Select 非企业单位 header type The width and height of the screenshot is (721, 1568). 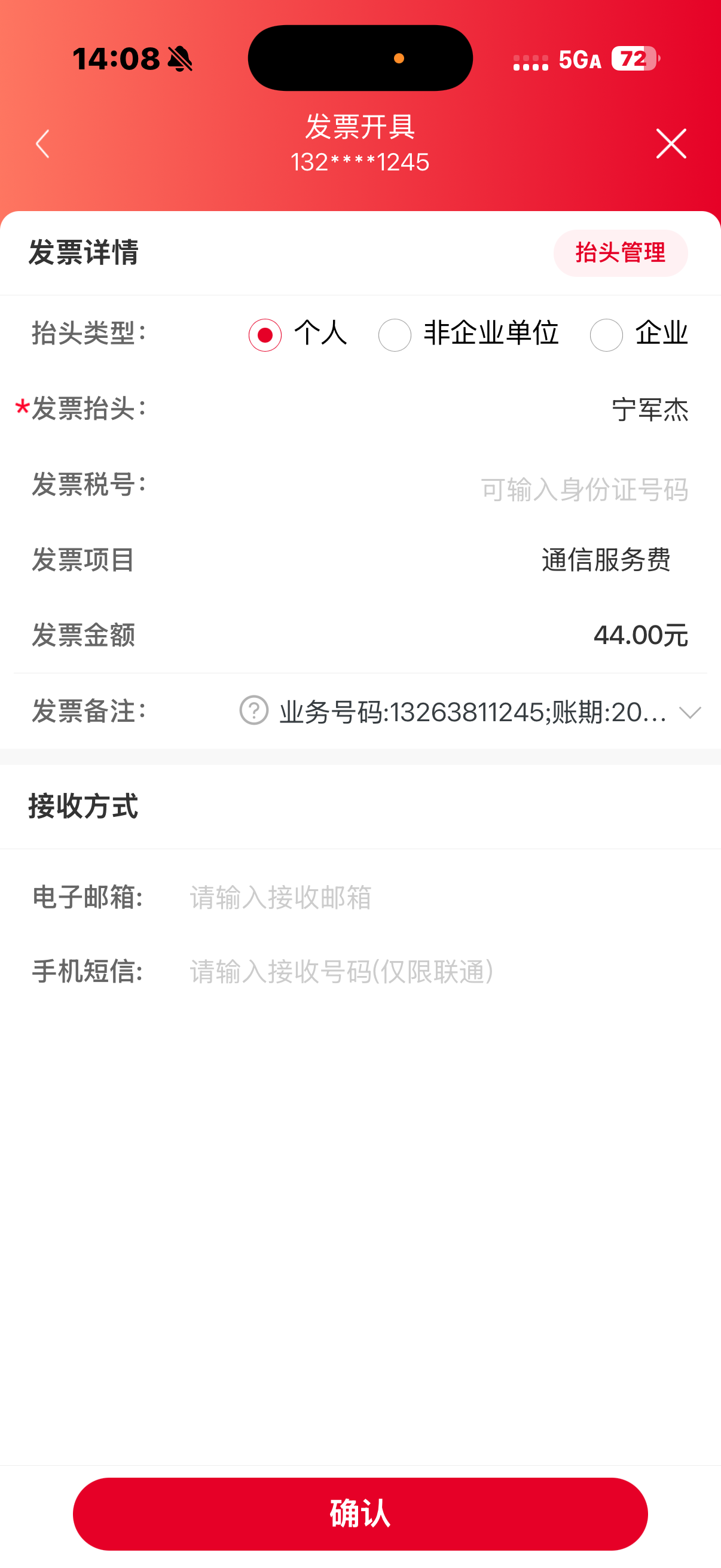tap(395, 335)
